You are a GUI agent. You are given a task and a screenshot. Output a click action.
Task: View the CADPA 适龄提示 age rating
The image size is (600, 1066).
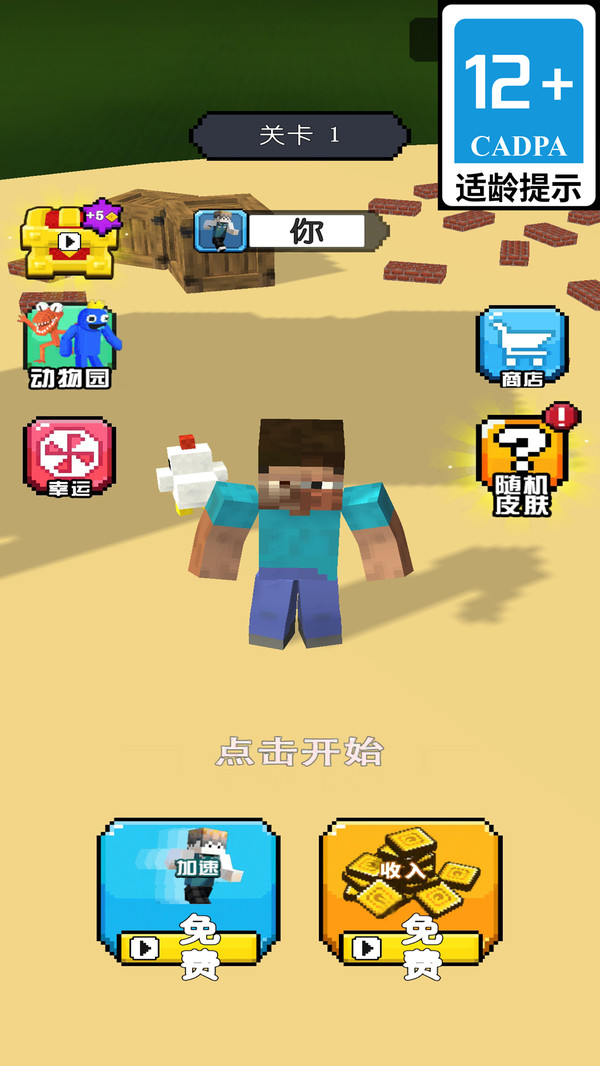point(518,104)
